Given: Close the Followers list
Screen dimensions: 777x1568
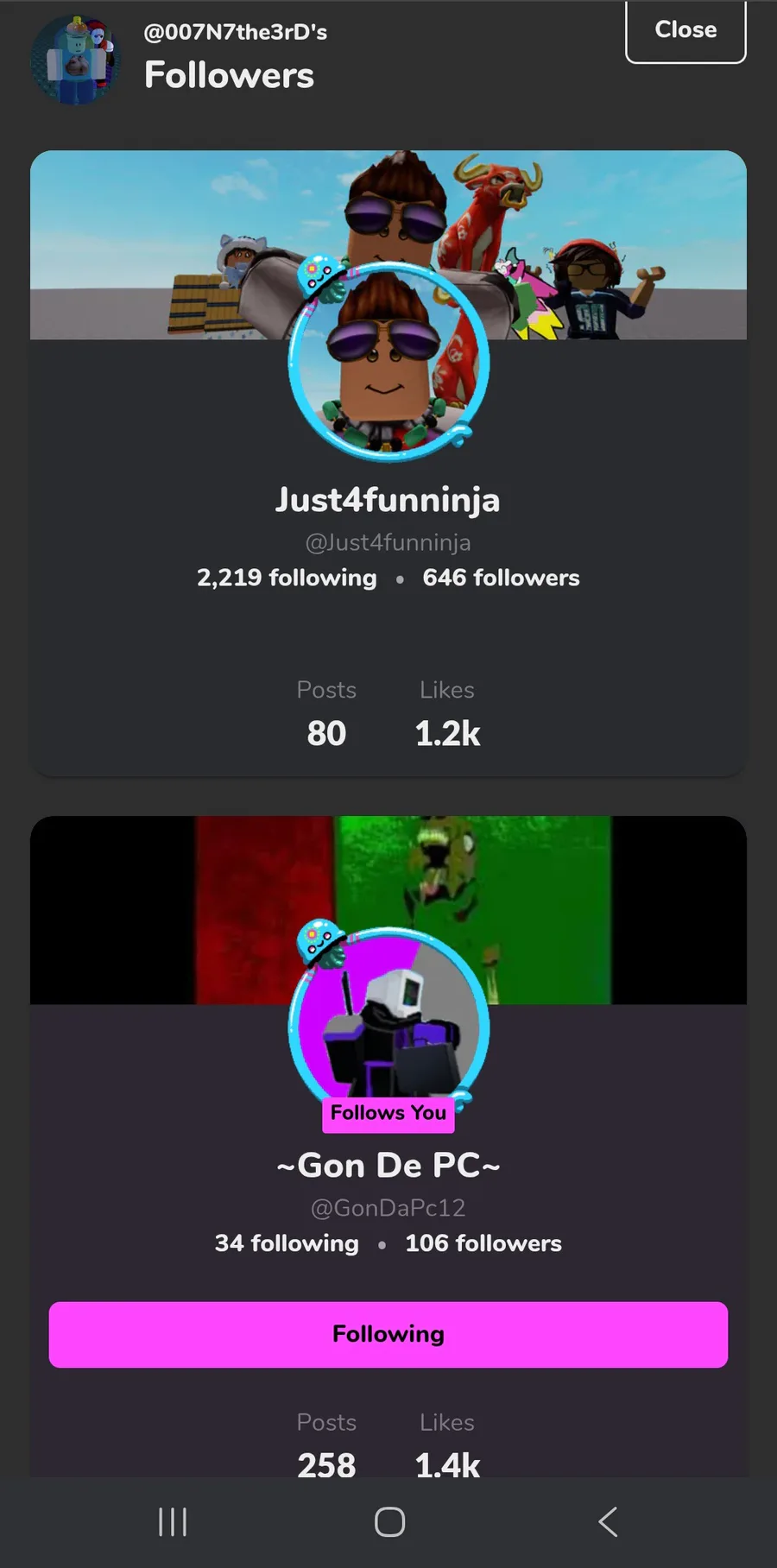Looking at the screenshot, I should pyautogui.click(x=685, y=30).
